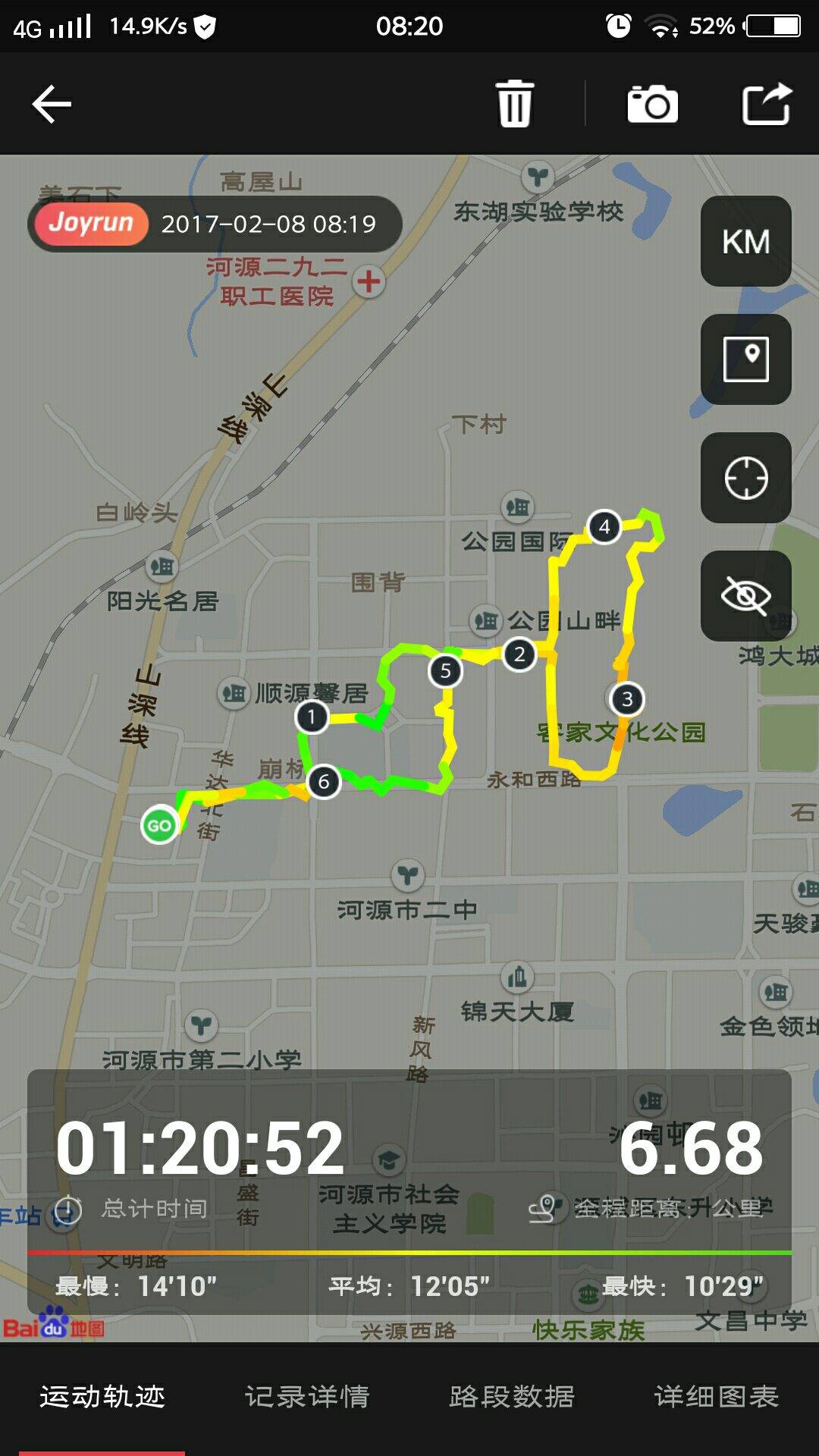Screen dimensions: 819x1456
Task: Go back using the top-left arrow
Action: click(52, 104)
